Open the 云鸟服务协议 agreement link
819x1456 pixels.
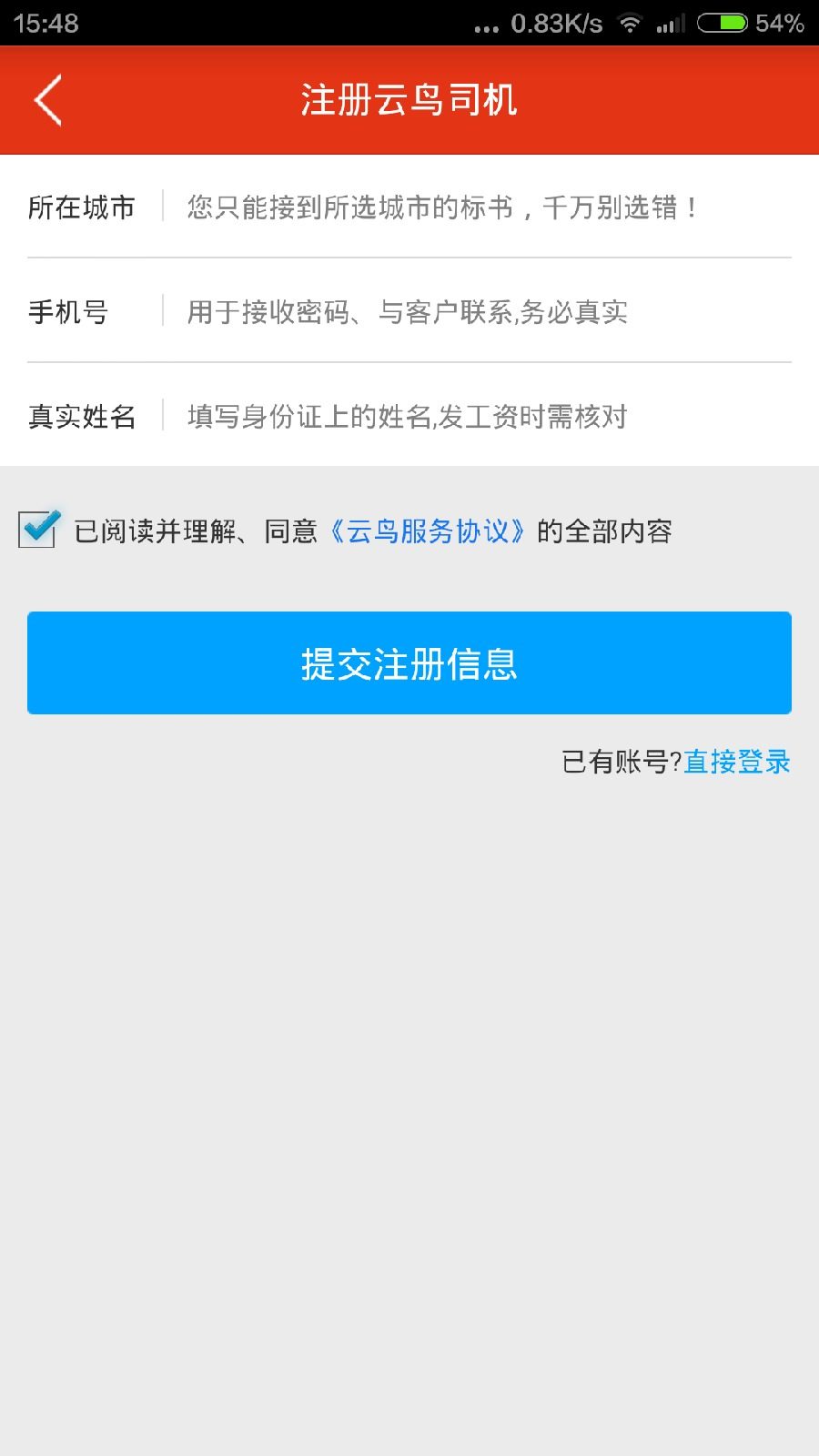[428, 530]
